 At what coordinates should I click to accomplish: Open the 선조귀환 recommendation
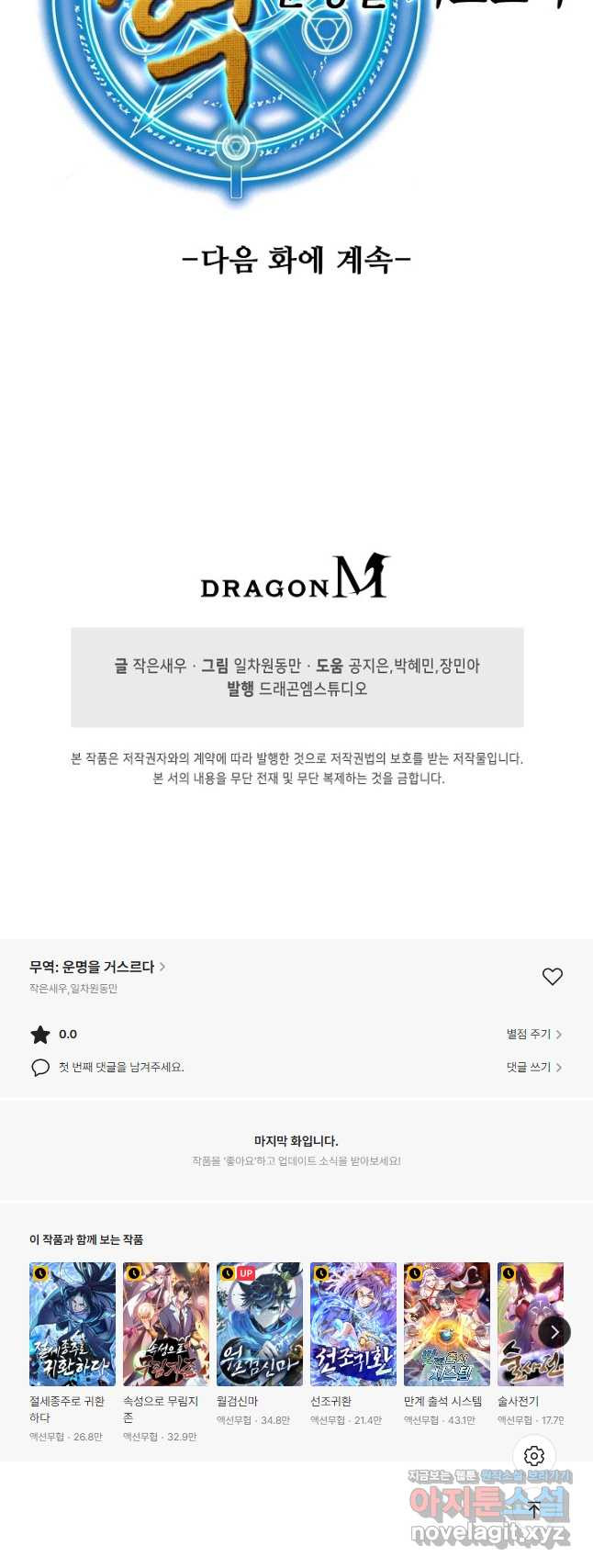(x=353, y=1324)
